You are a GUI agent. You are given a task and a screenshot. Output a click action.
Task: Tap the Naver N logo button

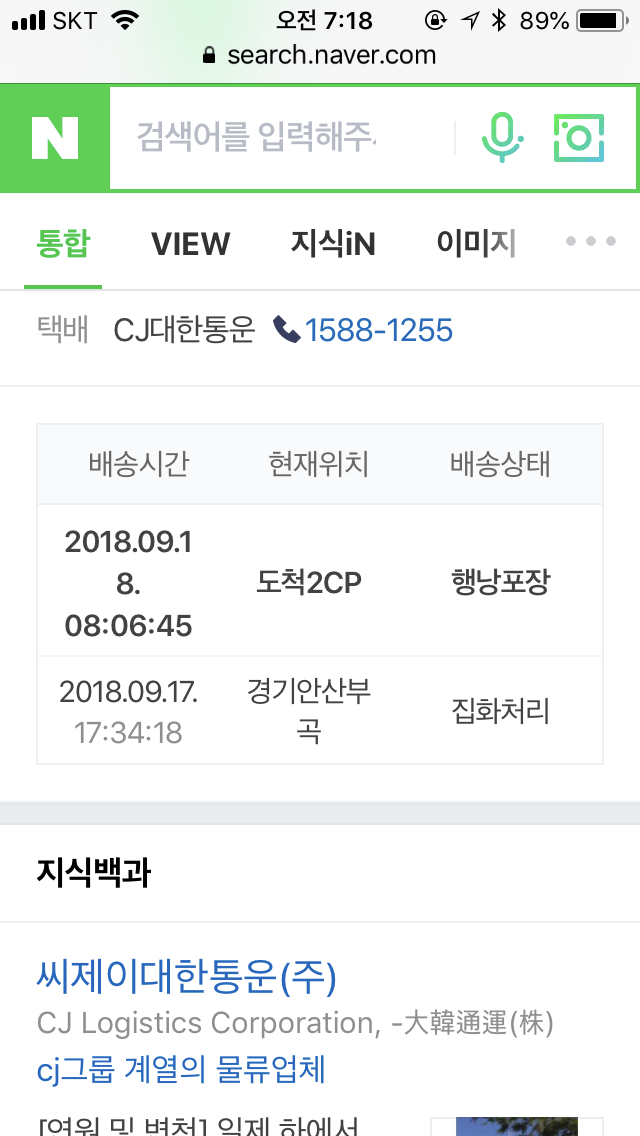point(54,138)
